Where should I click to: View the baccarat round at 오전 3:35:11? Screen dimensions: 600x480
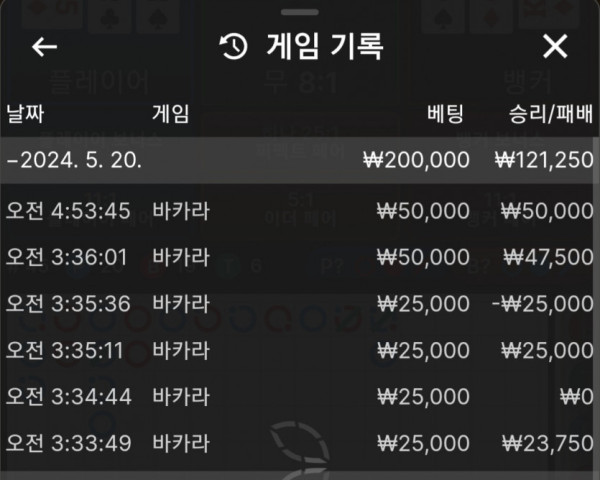[300, 350]
